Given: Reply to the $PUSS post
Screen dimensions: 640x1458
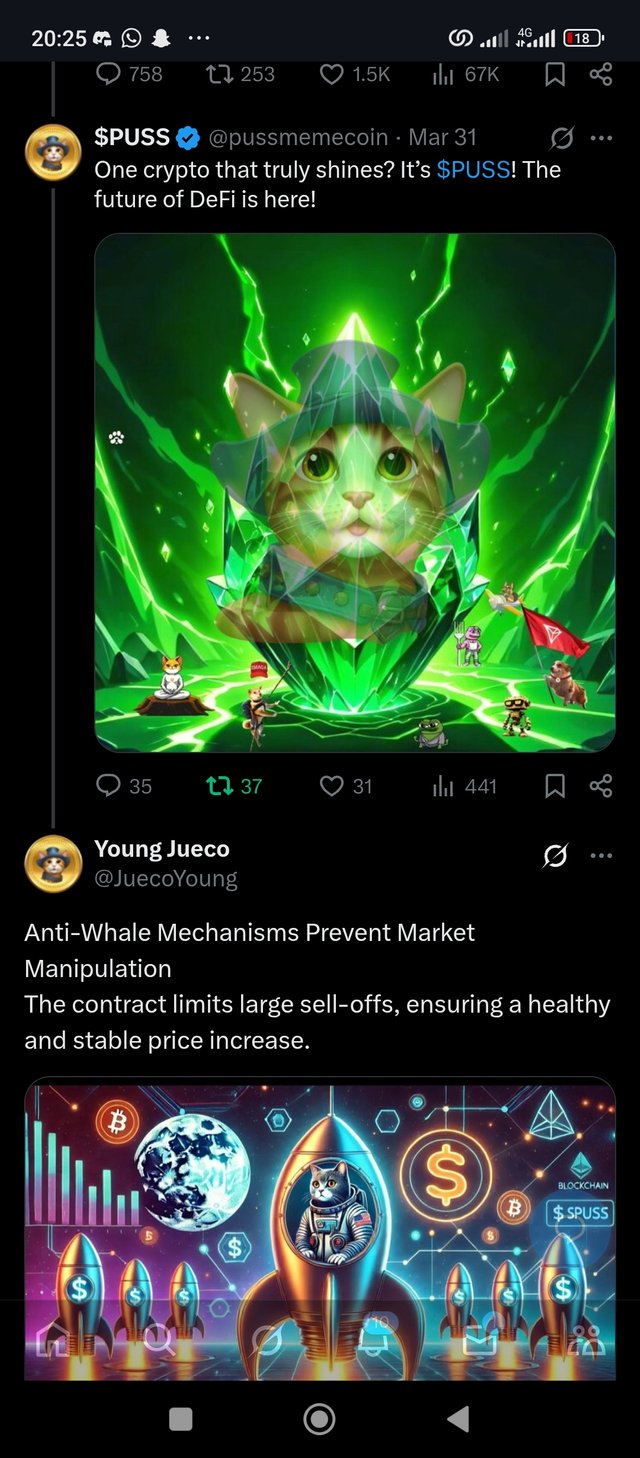Looking at the screenshot, I should click(109, 786).
